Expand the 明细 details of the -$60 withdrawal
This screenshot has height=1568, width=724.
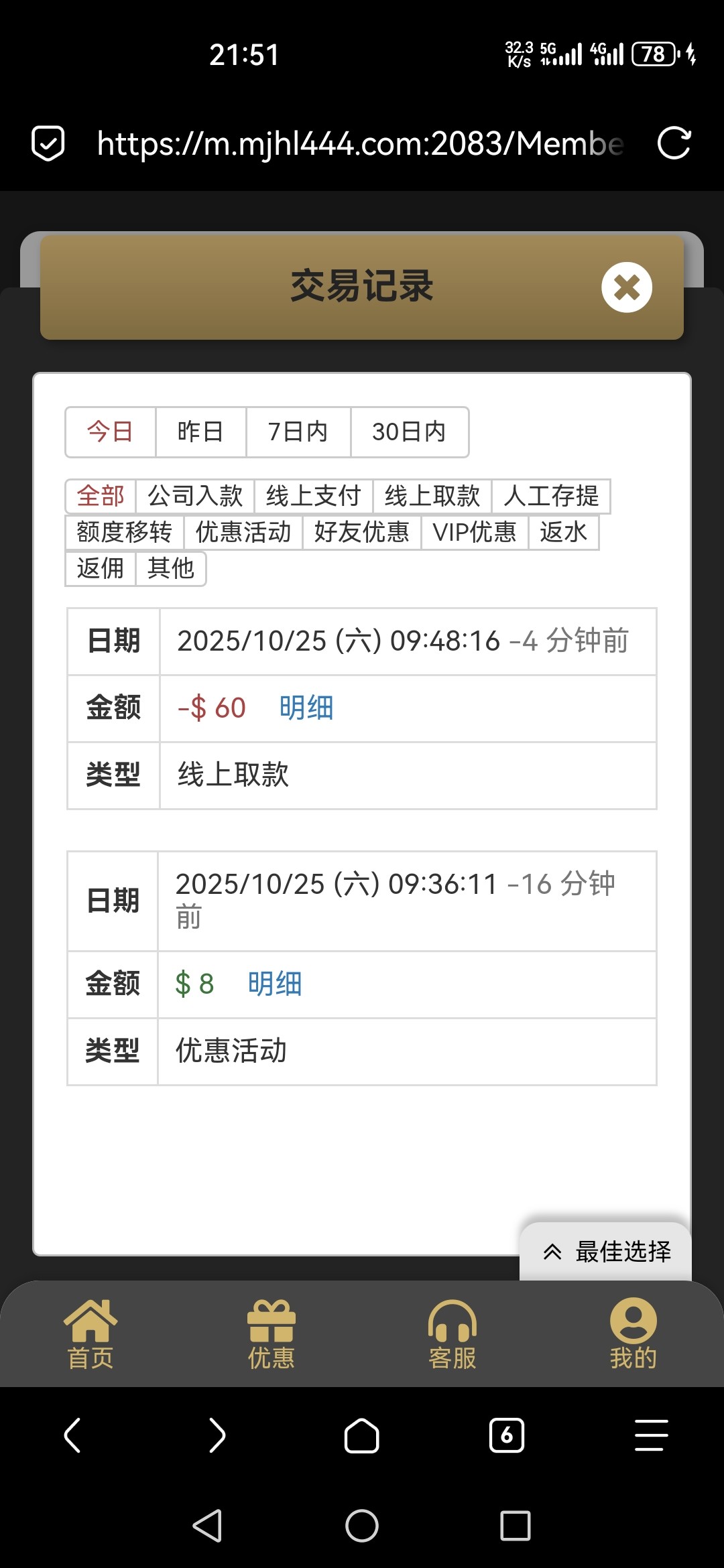tap(307, 707)
